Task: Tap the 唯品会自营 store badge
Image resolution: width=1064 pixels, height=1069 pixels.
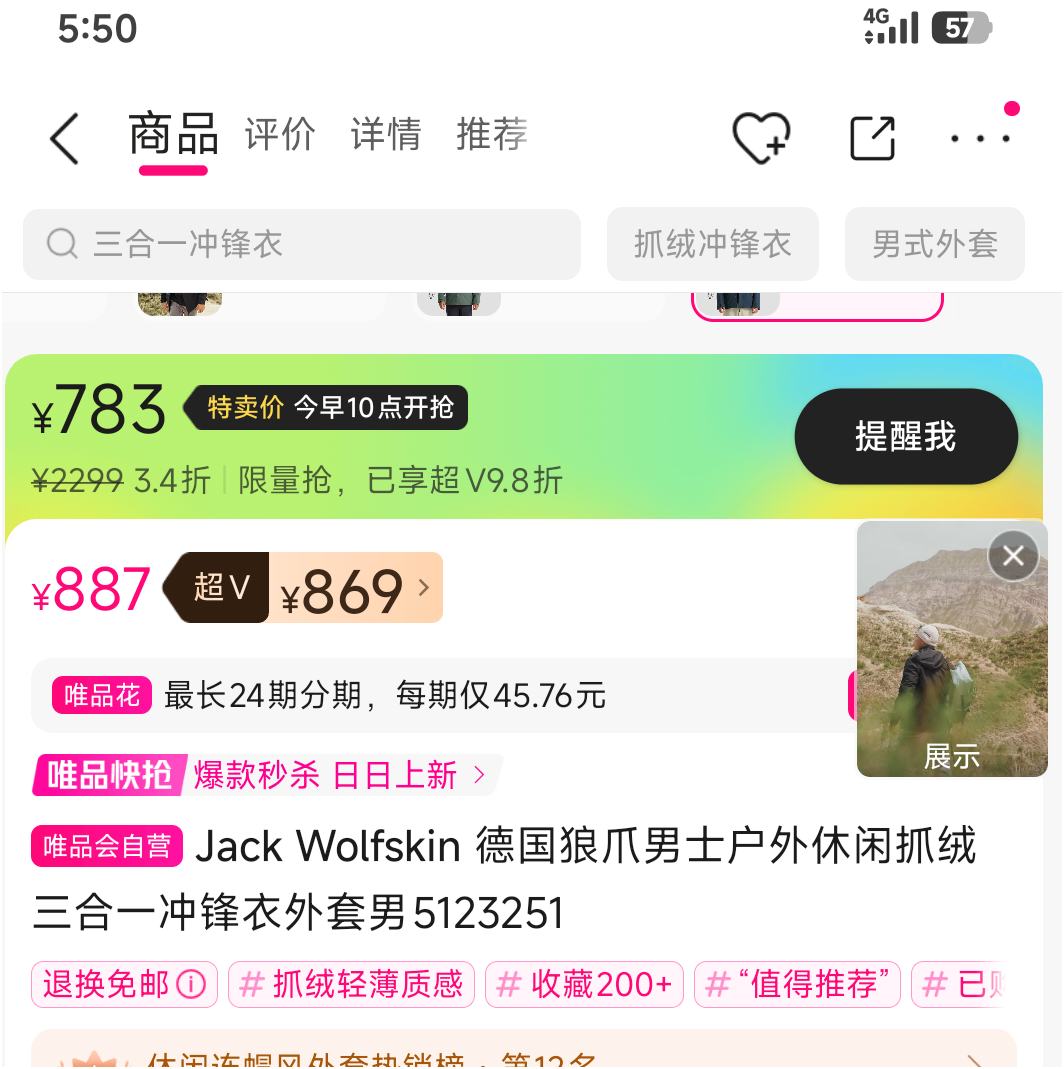Action: pyautogui.click(x=106, y=846)
